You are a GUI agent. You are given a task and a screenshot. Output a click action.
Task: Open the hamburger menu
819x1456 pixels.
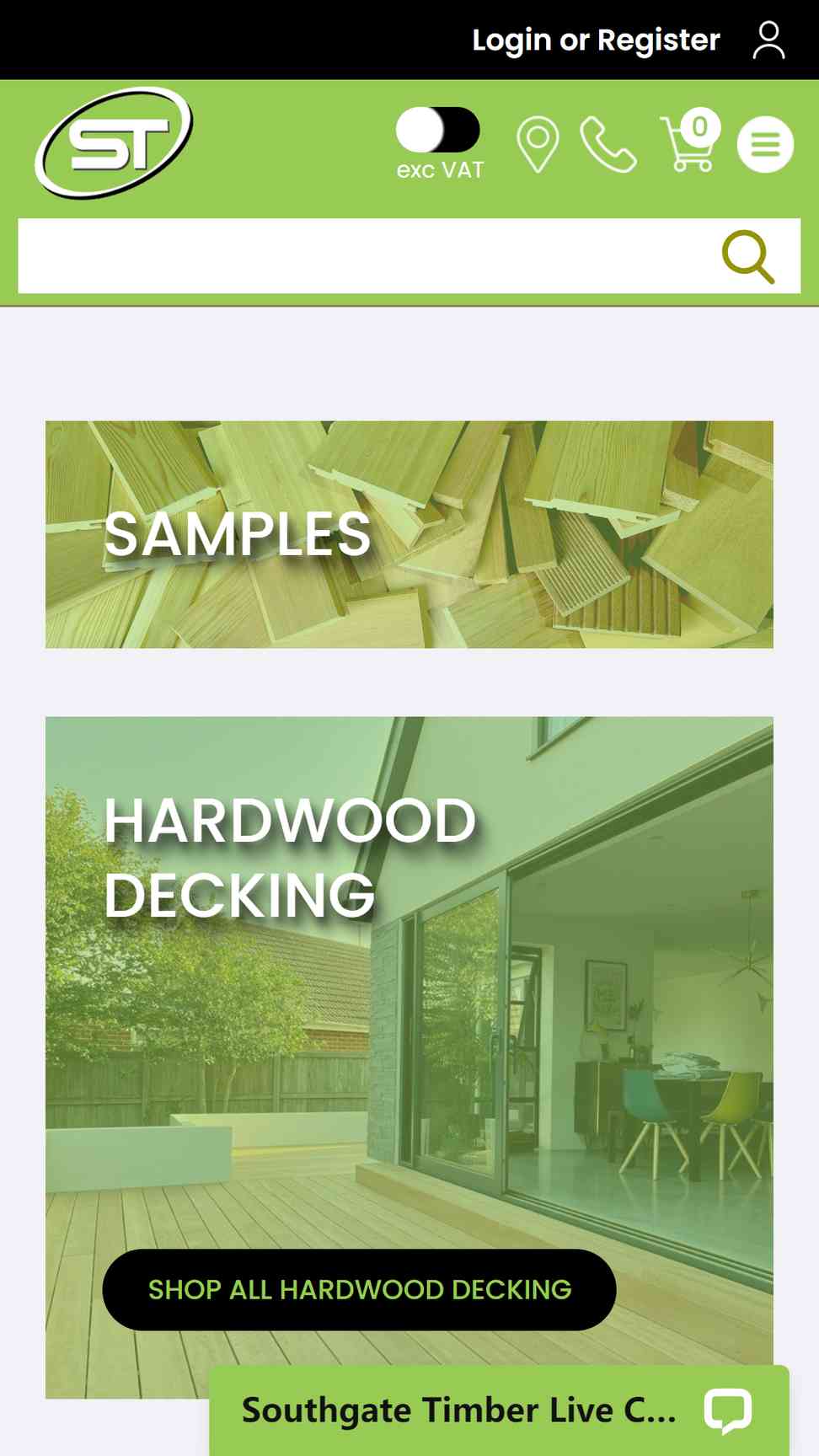tap(765, 145)
